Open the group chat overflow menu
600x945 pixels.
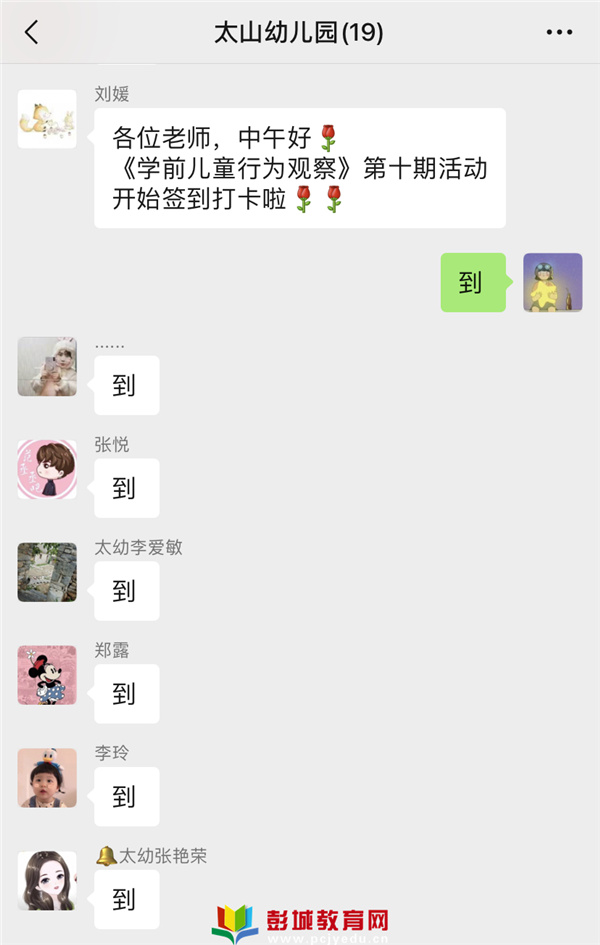(x=559, y=32)
